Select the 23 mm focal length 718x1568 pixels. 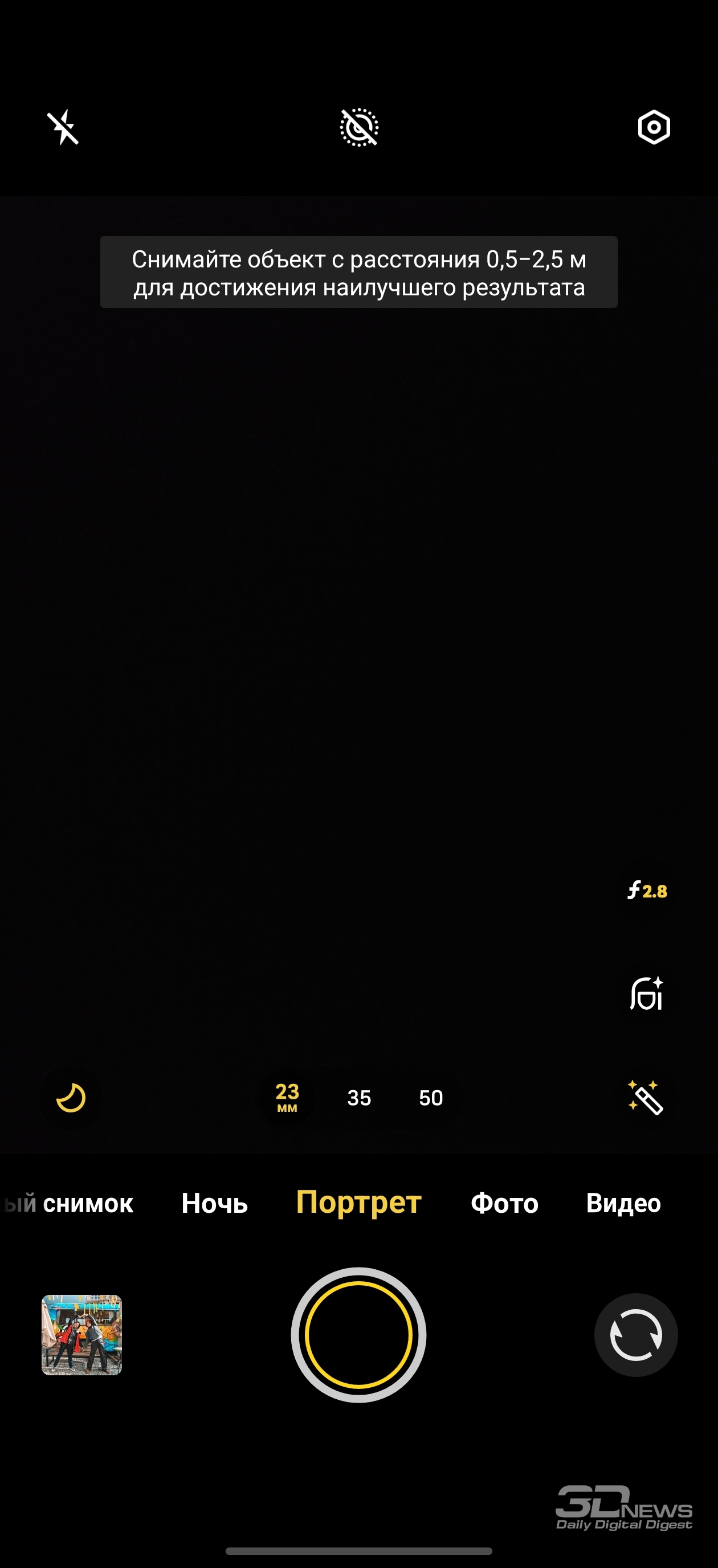click(287, 1098)
